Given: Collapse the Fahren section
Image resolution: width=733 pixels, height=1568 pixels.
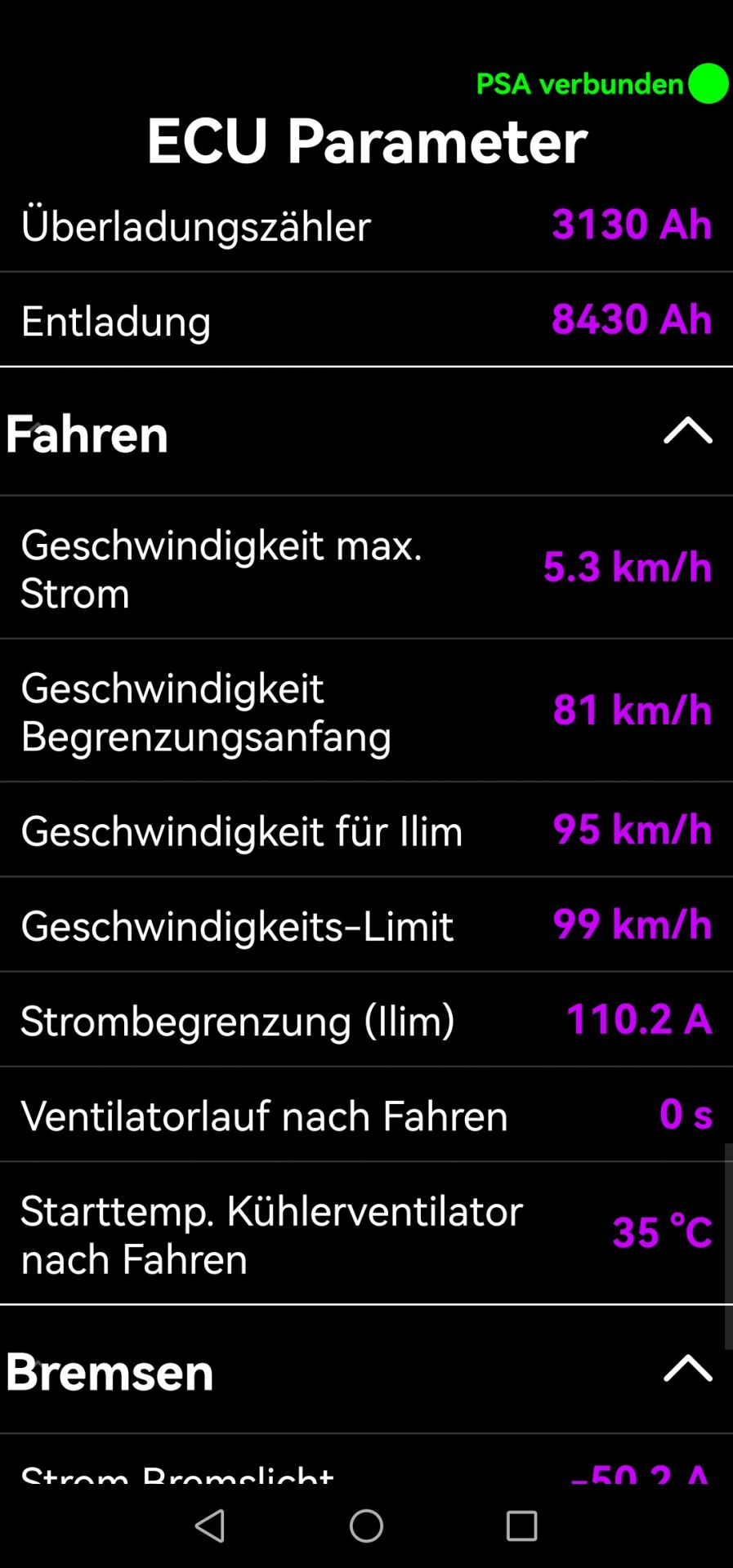Looking at the screenshot, I should pyautogui.click(x=687, y=431).
